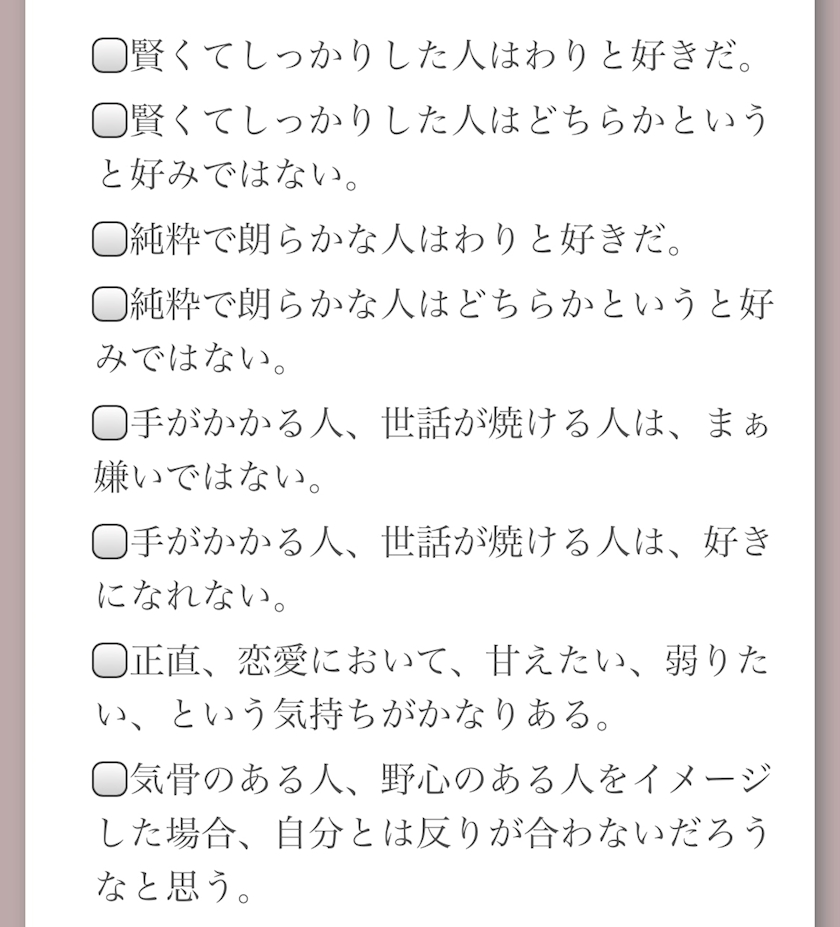Check 純粋で朗らかな人はどちらかというと好みではない box
Viewport: 840px width, 927px height.
coord(110,304)
